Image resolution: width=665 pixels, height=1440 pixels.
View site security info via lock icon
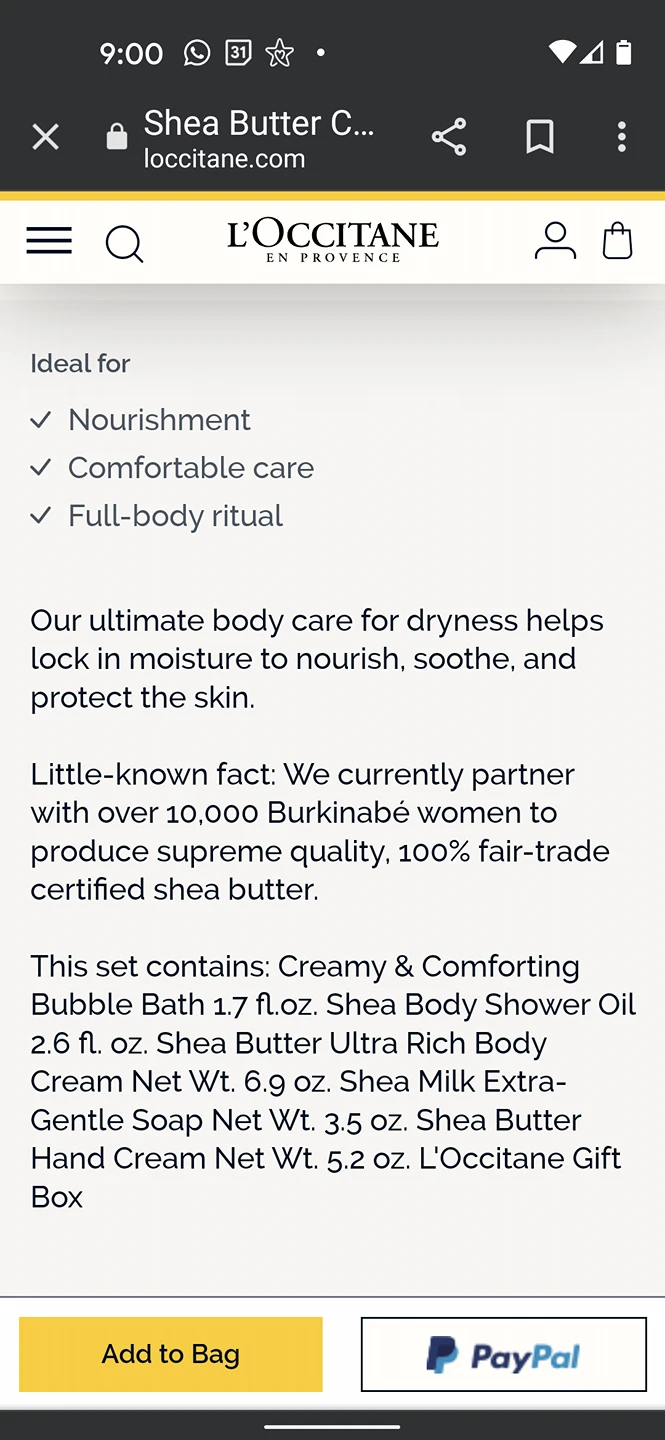[117, 137]
